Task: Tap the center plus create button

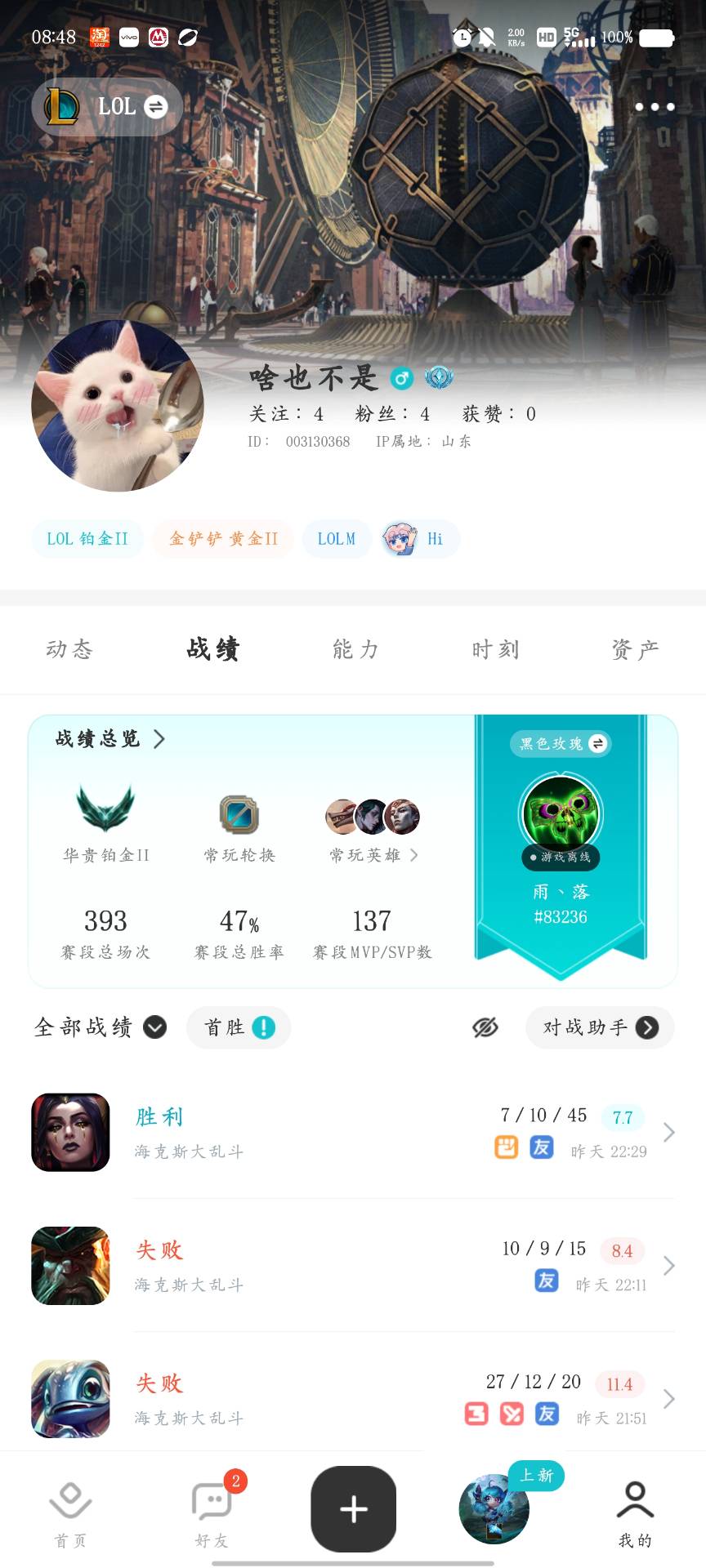Action: (353, 1509)
